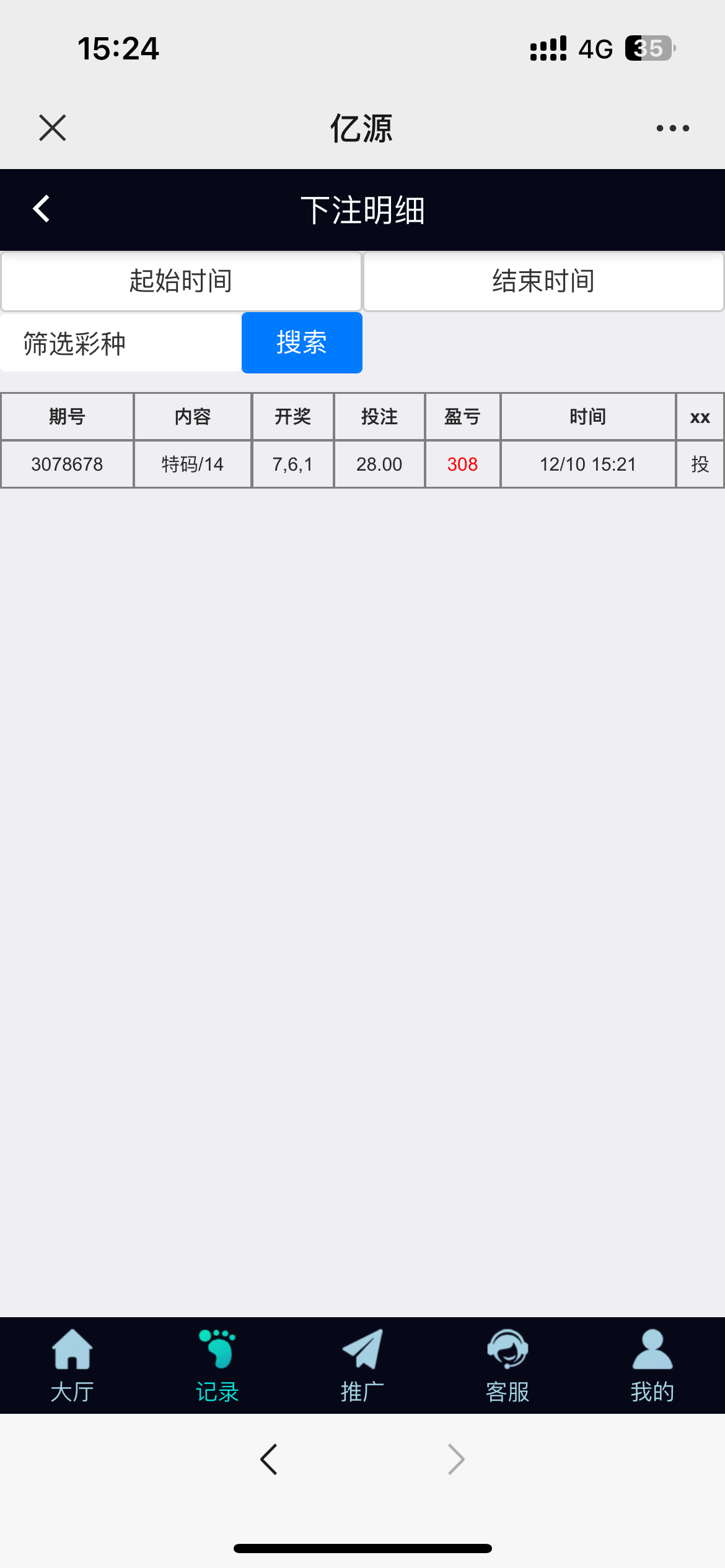The height and width of the screenshot is (1568, 725).
Task: Open the 筛选彩种 lottery filter
Action: tap(121, 343)
